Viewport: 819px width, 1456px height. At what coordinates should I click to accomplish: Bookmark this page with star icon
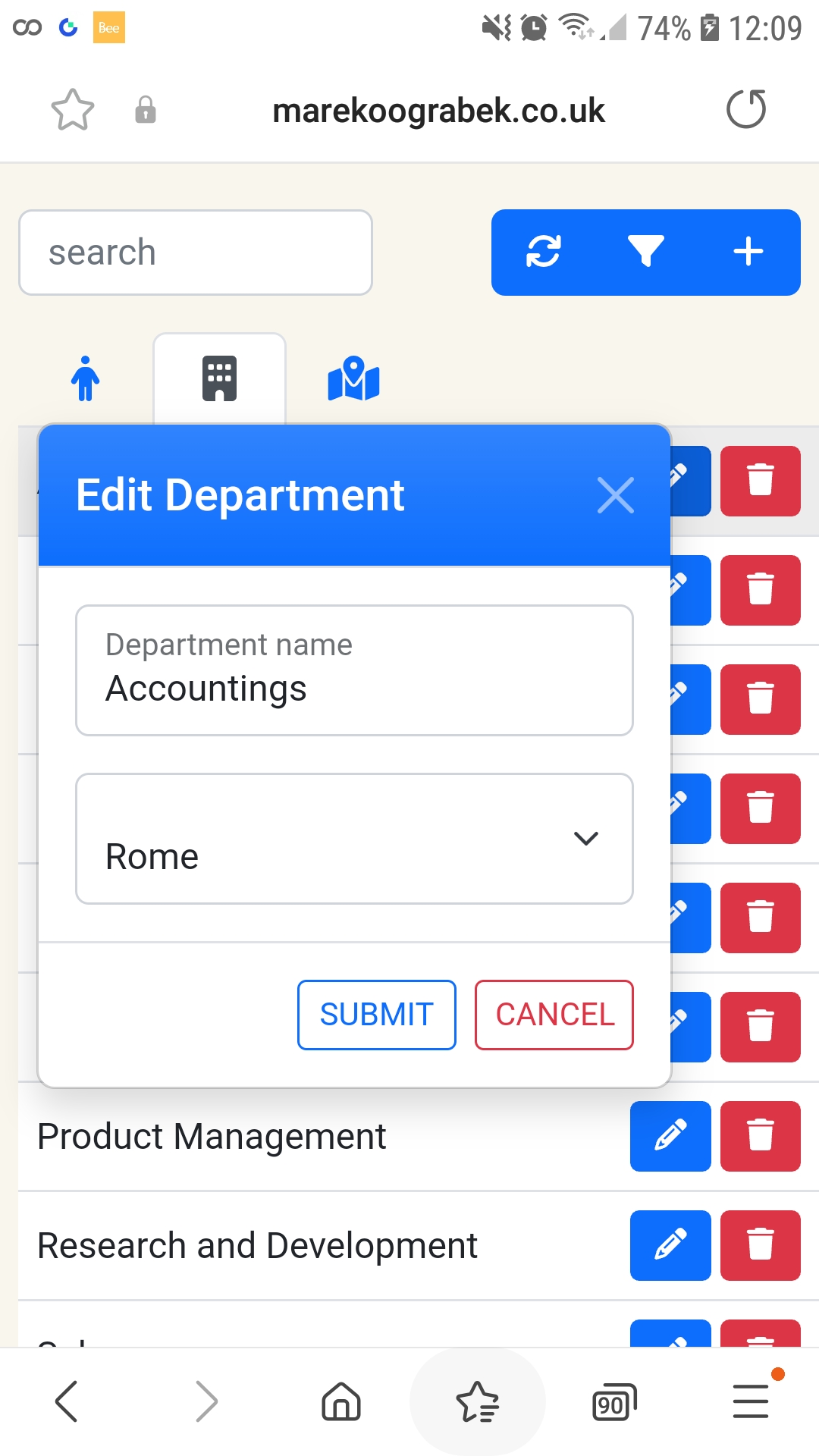[73, 110]
